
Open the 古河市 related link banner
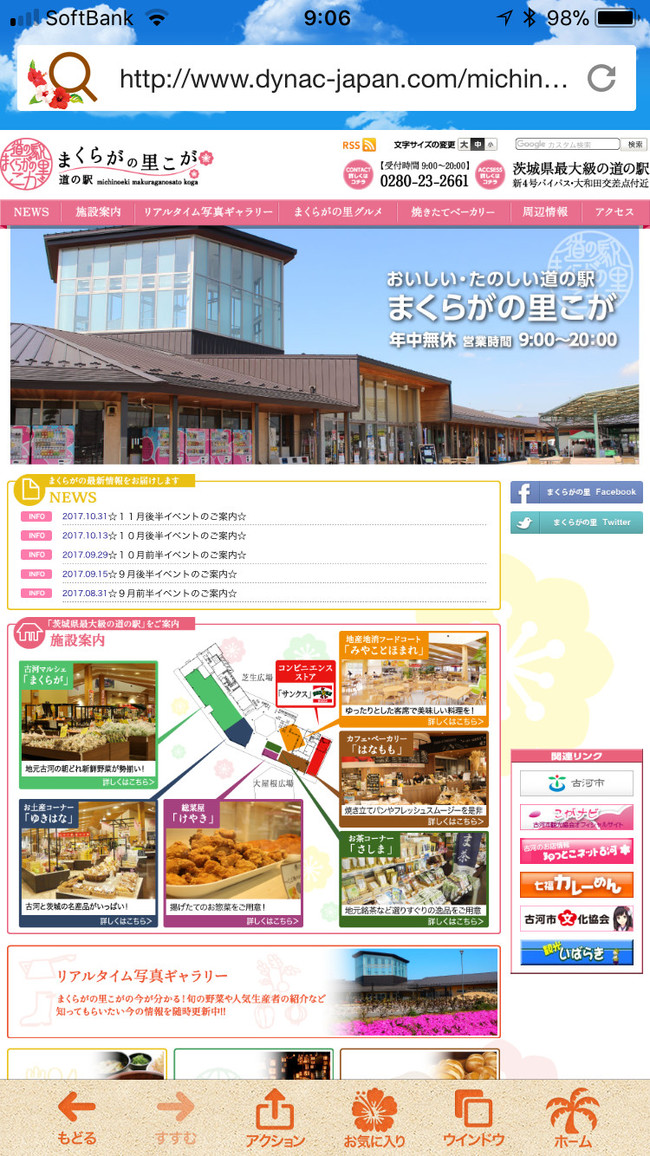pos(576,783)
